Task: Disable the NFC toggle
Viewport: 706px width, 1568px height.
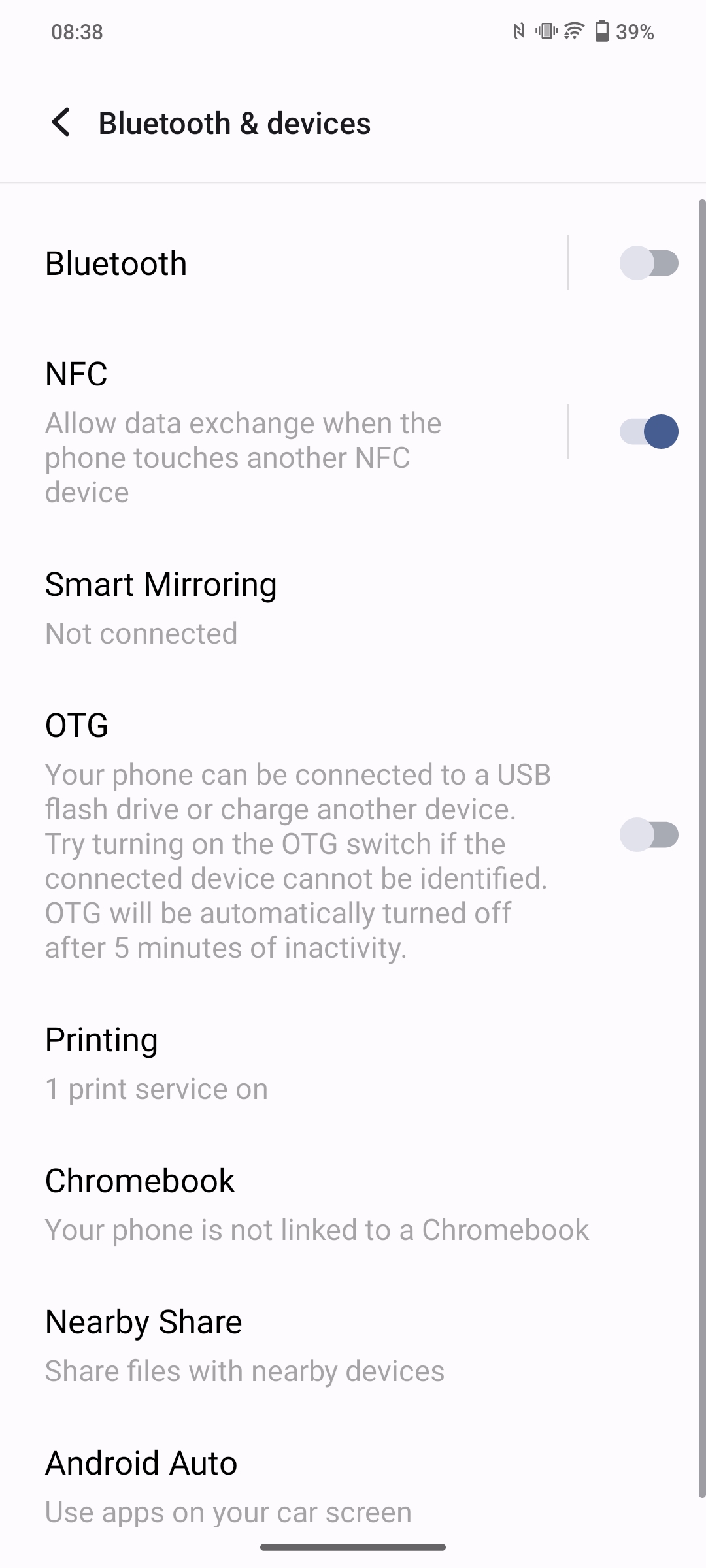Action: [x=648, y=432]
